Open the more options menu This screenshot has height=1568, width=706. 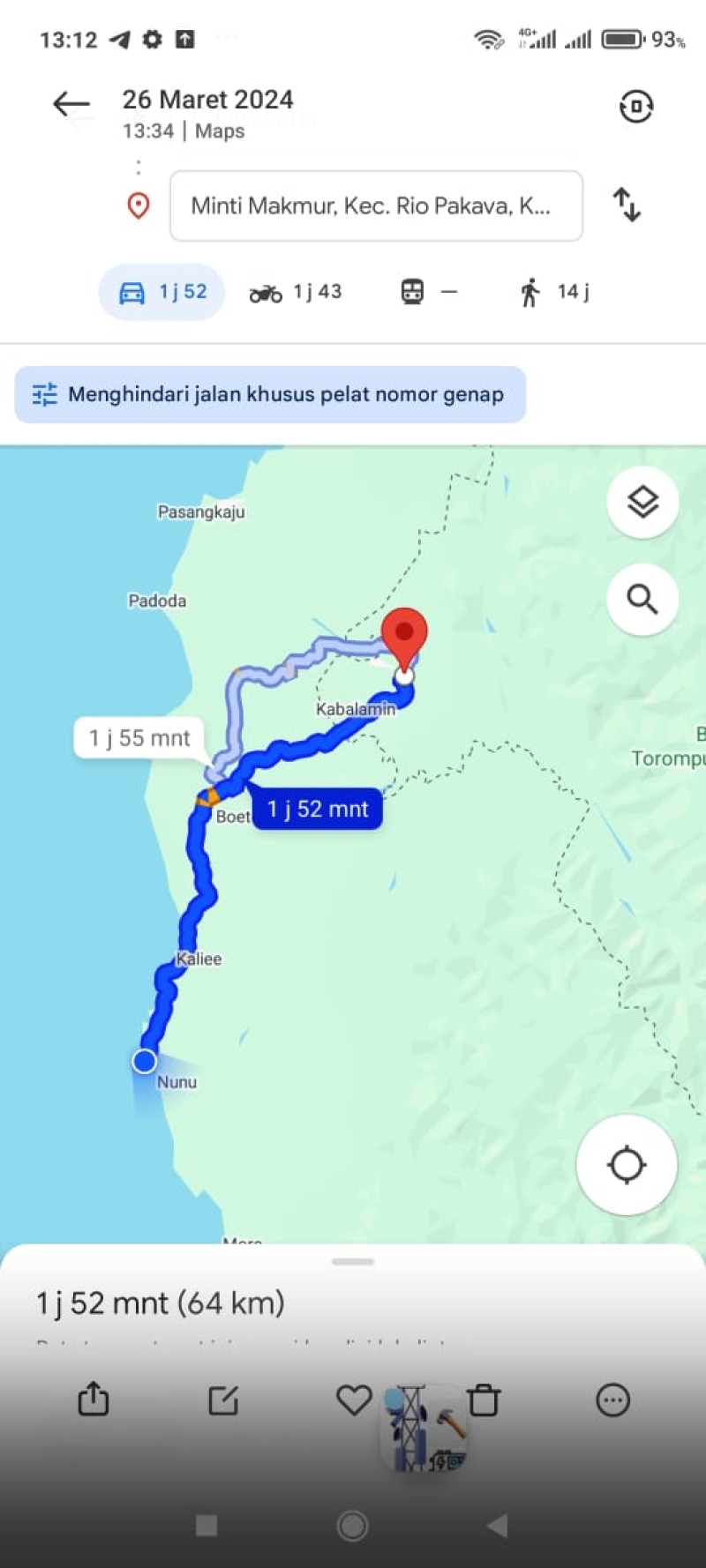[613, 1400]
